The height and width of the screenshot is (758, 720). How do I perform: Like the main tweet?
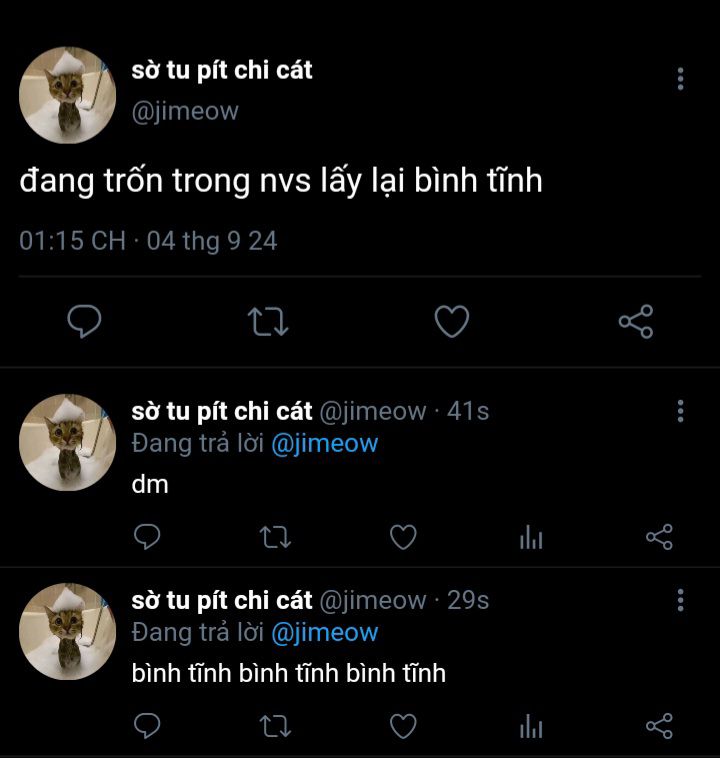pyautogui.click(x=452, y=321)
